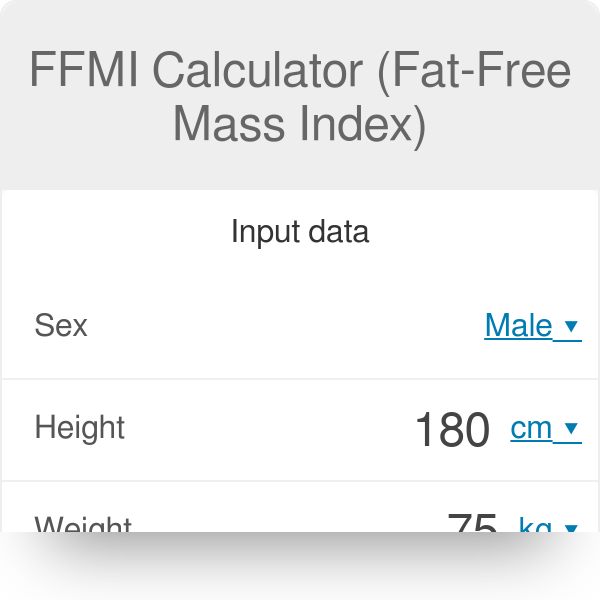Viewport: 600px width, 600px height.
Task: Edit the Height value field of 180
Action: [452, 429]
